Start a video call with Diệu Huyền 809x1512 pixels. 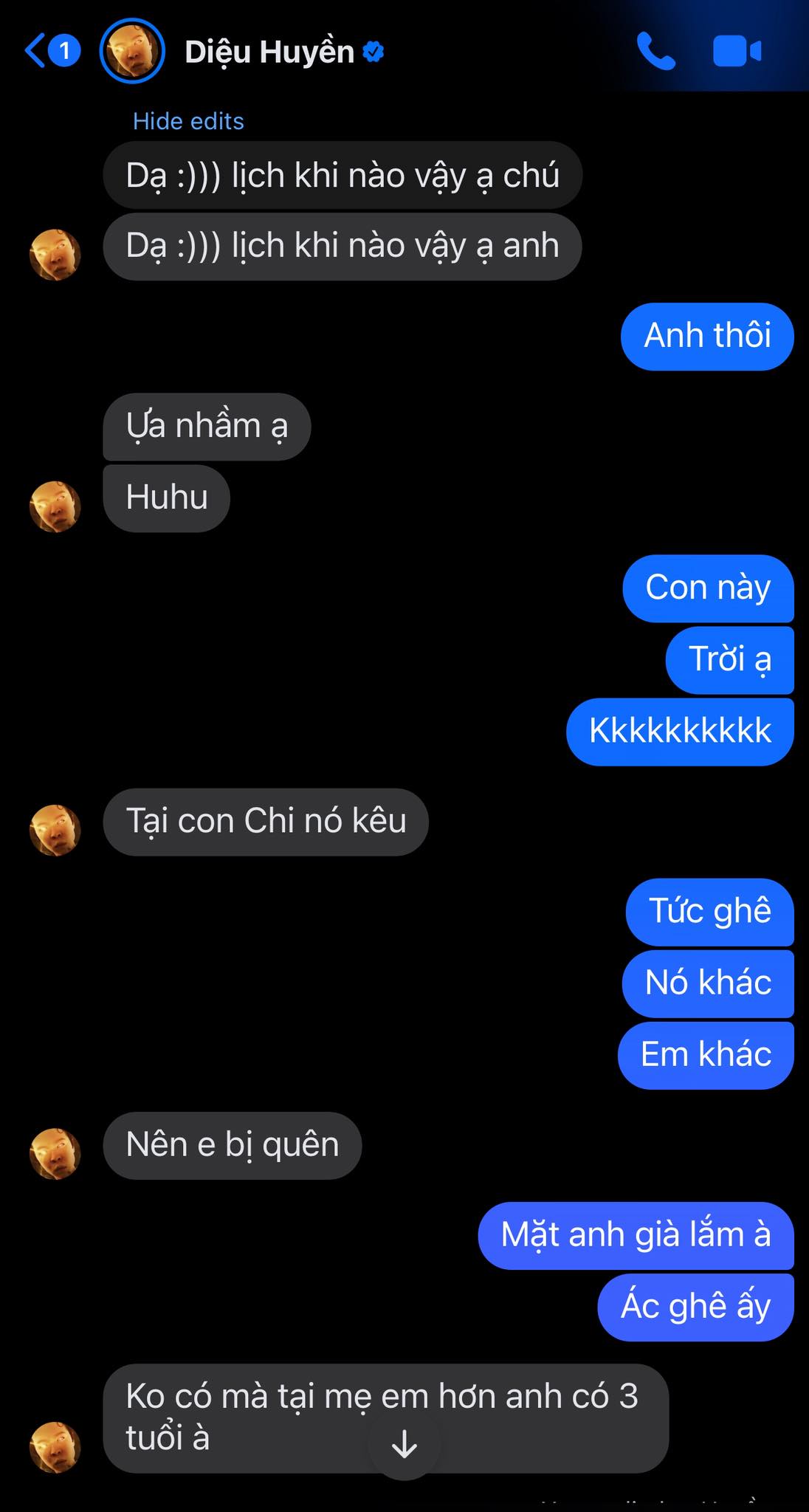point(738,52)
